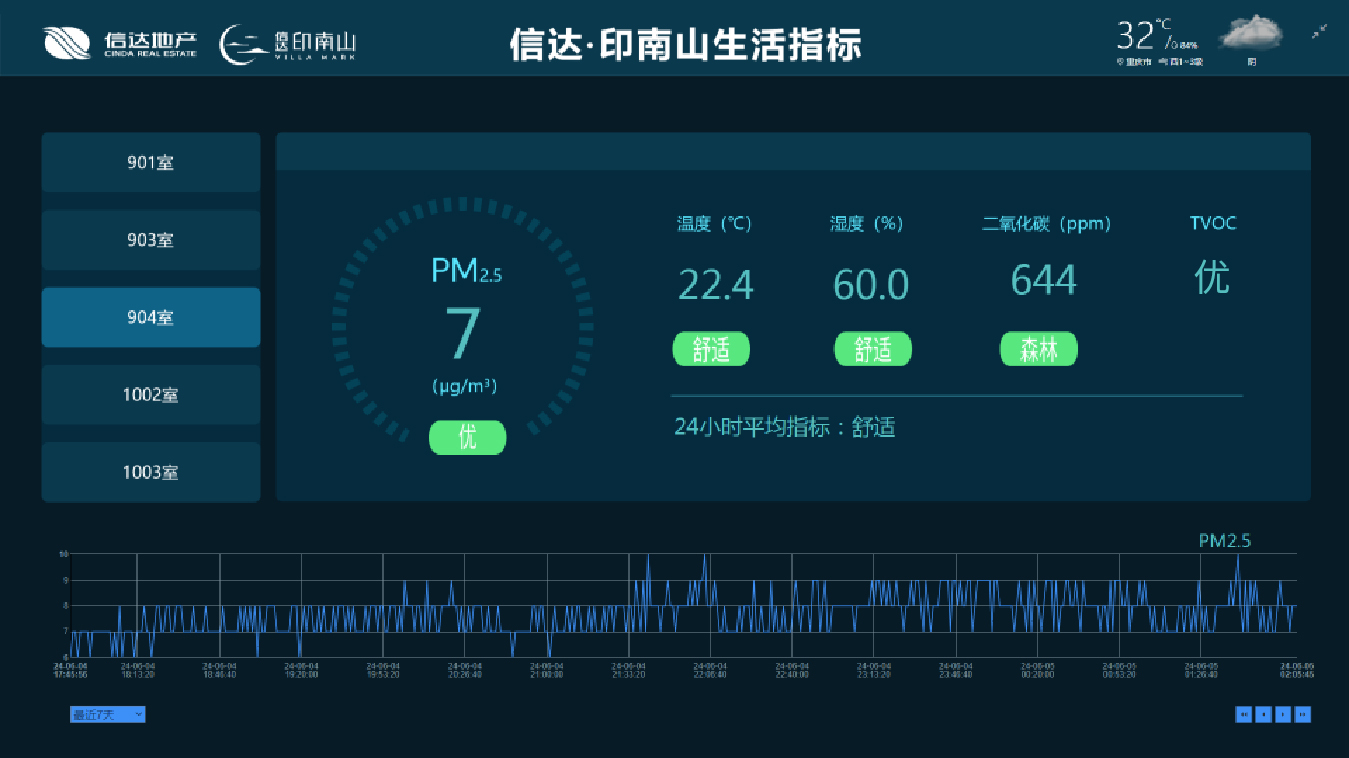Open the 最近7天 time range dropdown
Screen dimensions: 1349x758
pyautogui.click(x=107, y=714)
